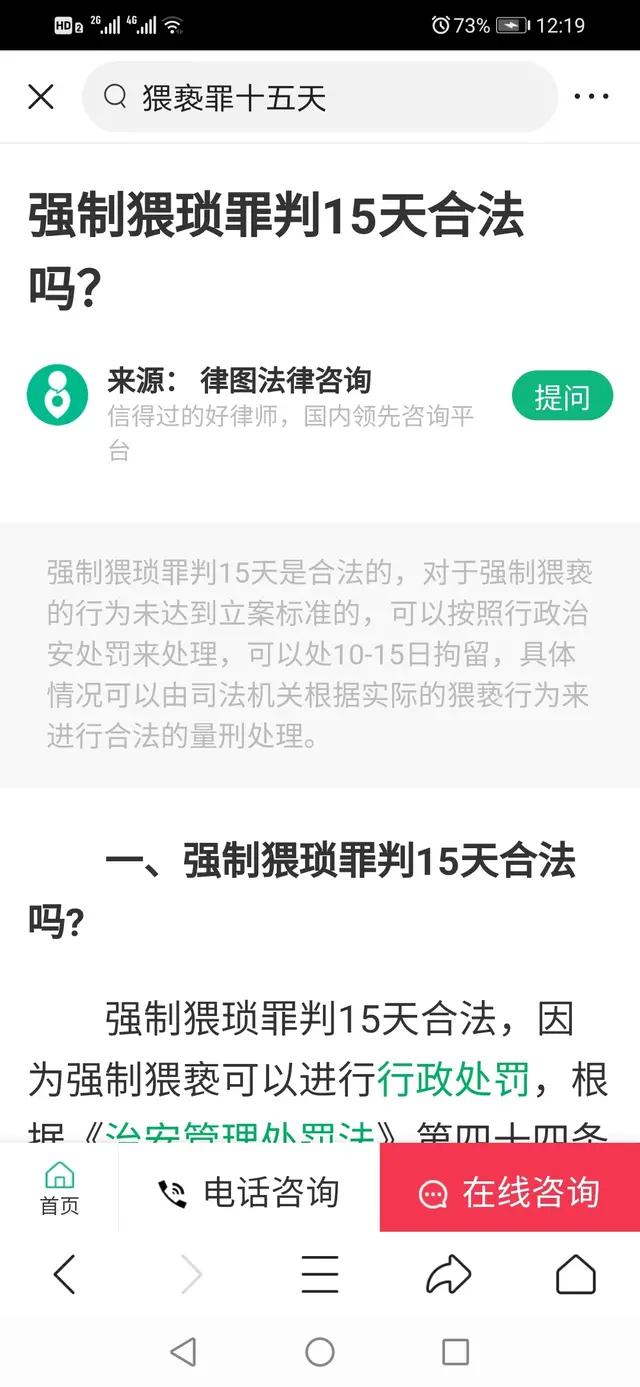Tap the search box showing 猥亵罪十五天

(320, 97)
